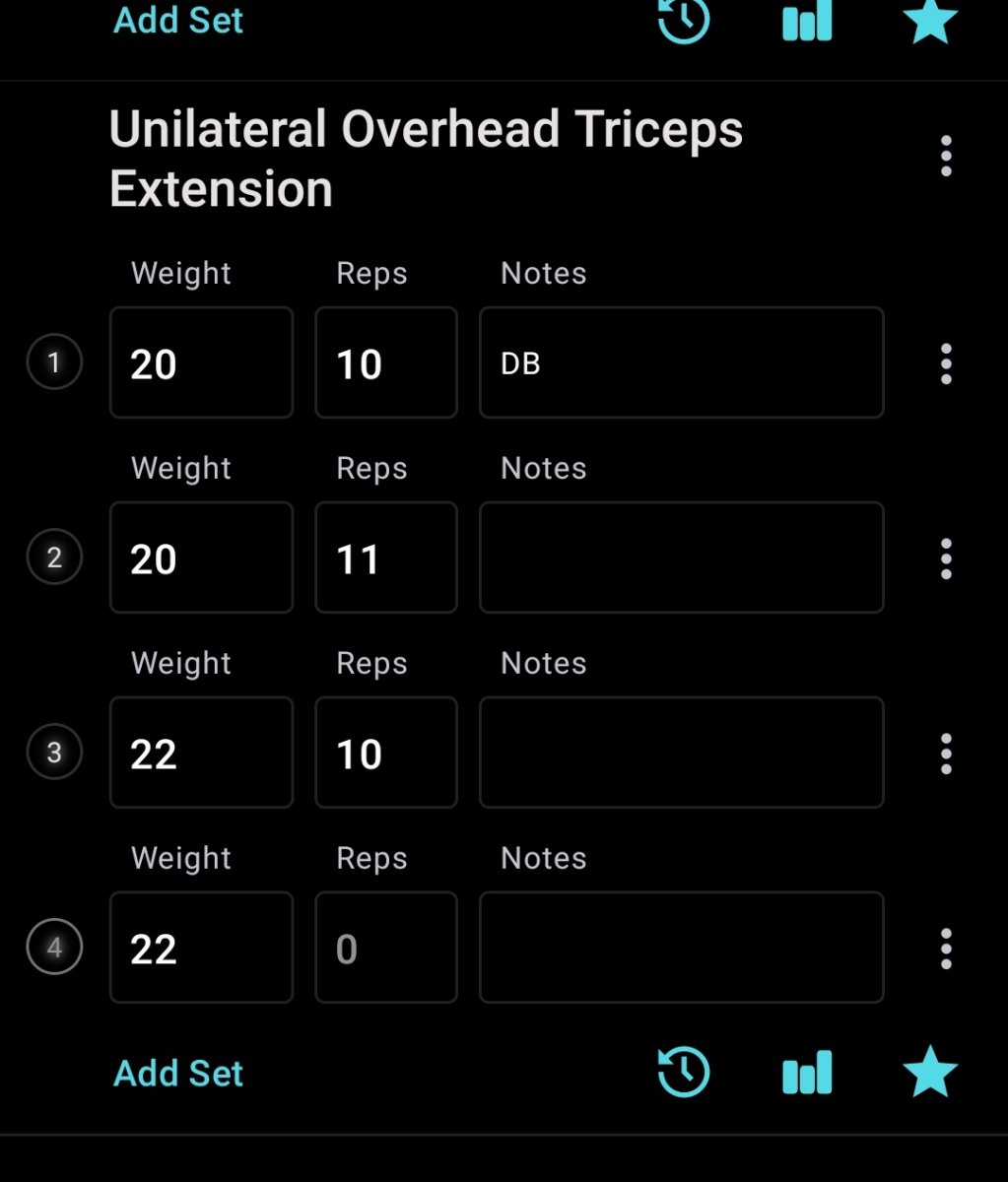
Task: Open the three-dot menu for set 3
Action: click(946, 754)
